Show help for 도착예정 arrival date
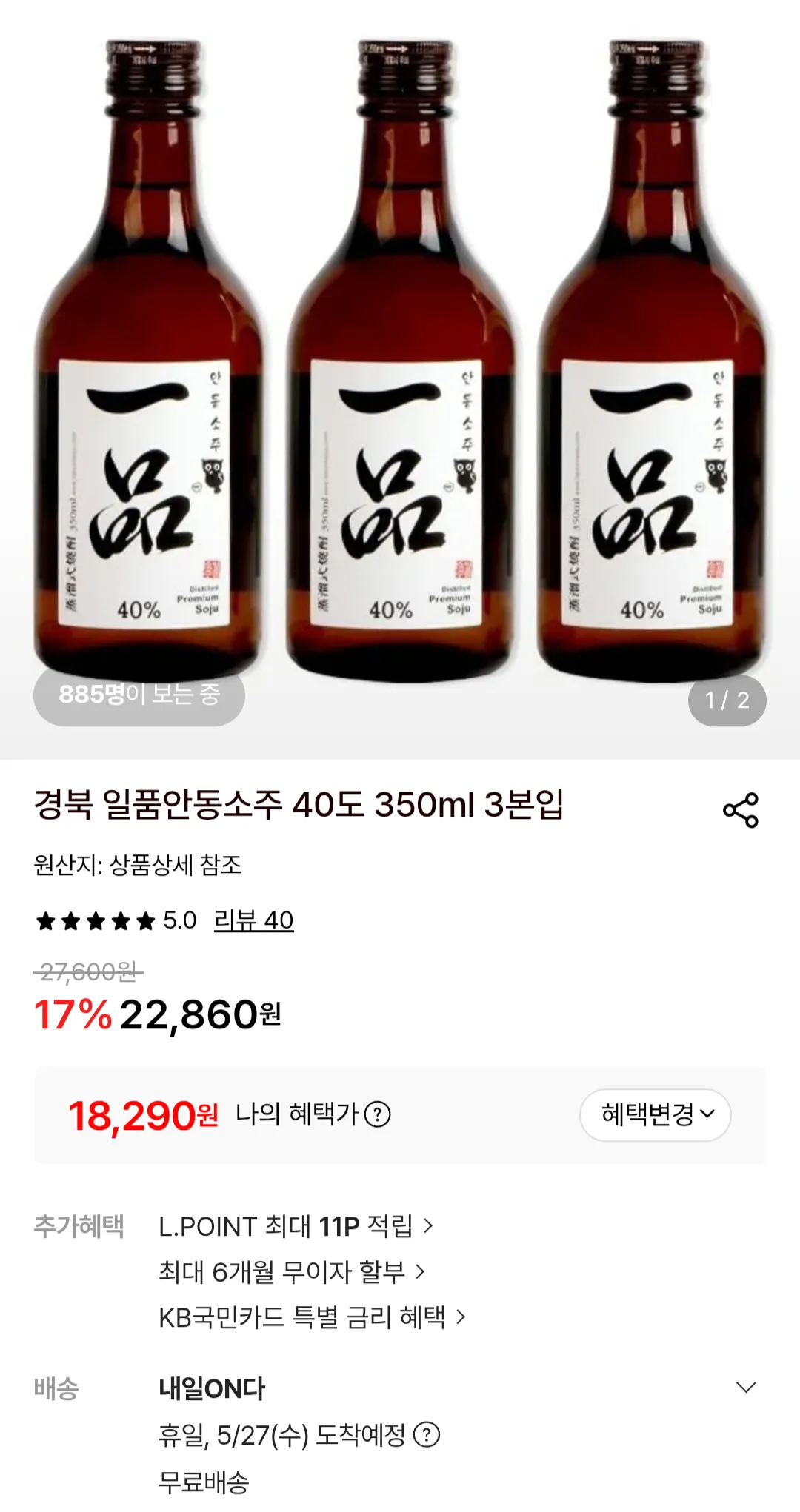This screenshot has width=800, height=1512. (427, 1435)
